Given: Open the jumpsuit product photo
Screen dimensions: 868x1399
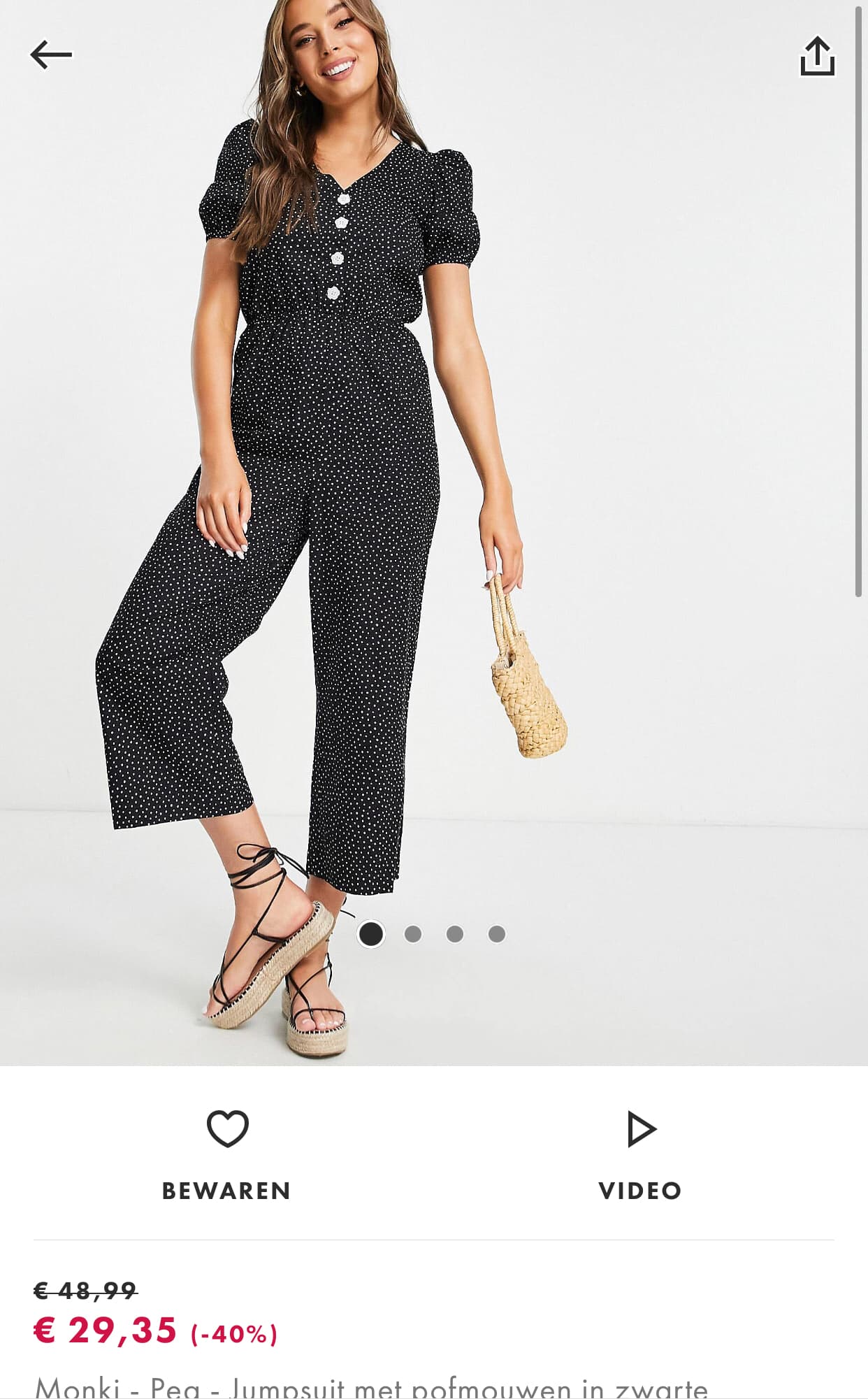Looking at the screenshot, I should coord(433,489).
